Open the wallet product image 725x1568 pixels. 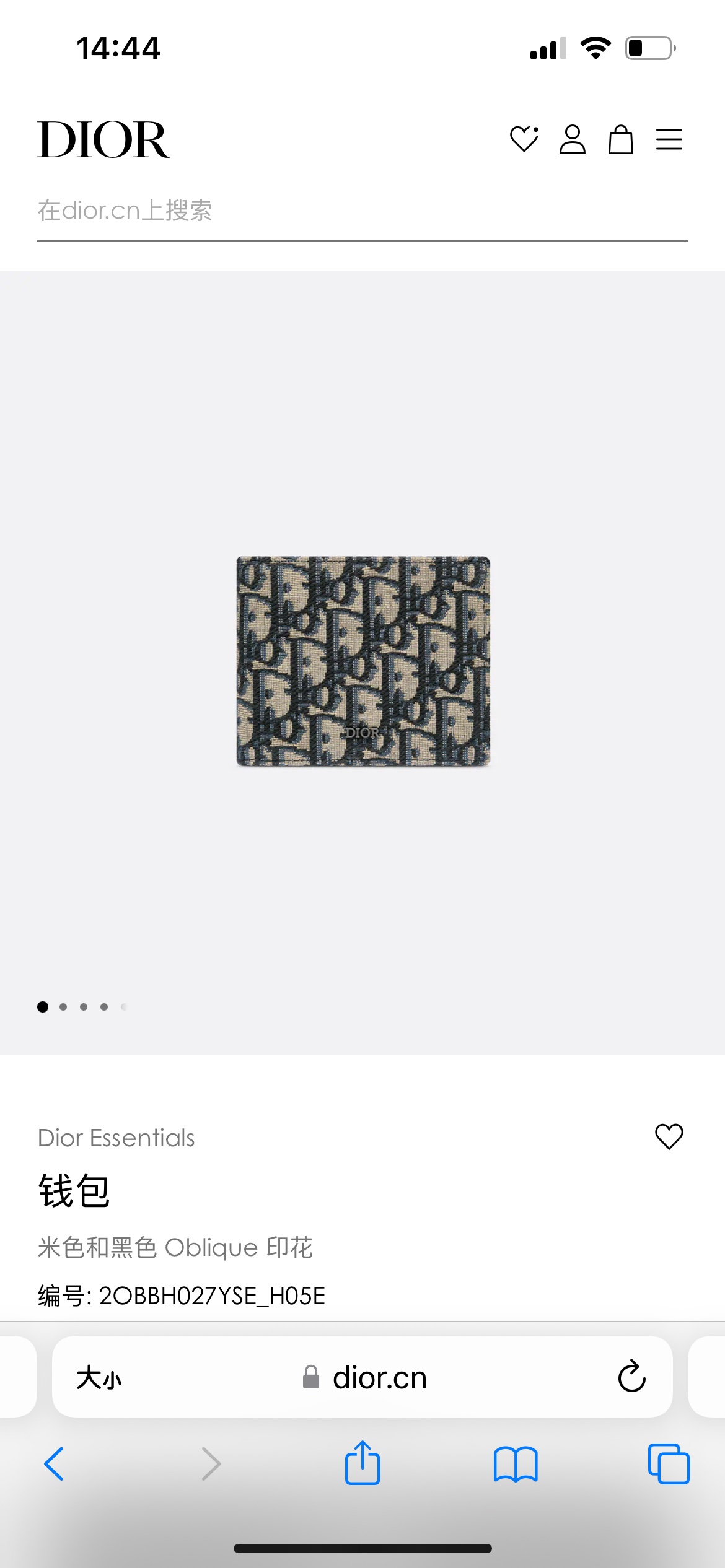point(363,661)
